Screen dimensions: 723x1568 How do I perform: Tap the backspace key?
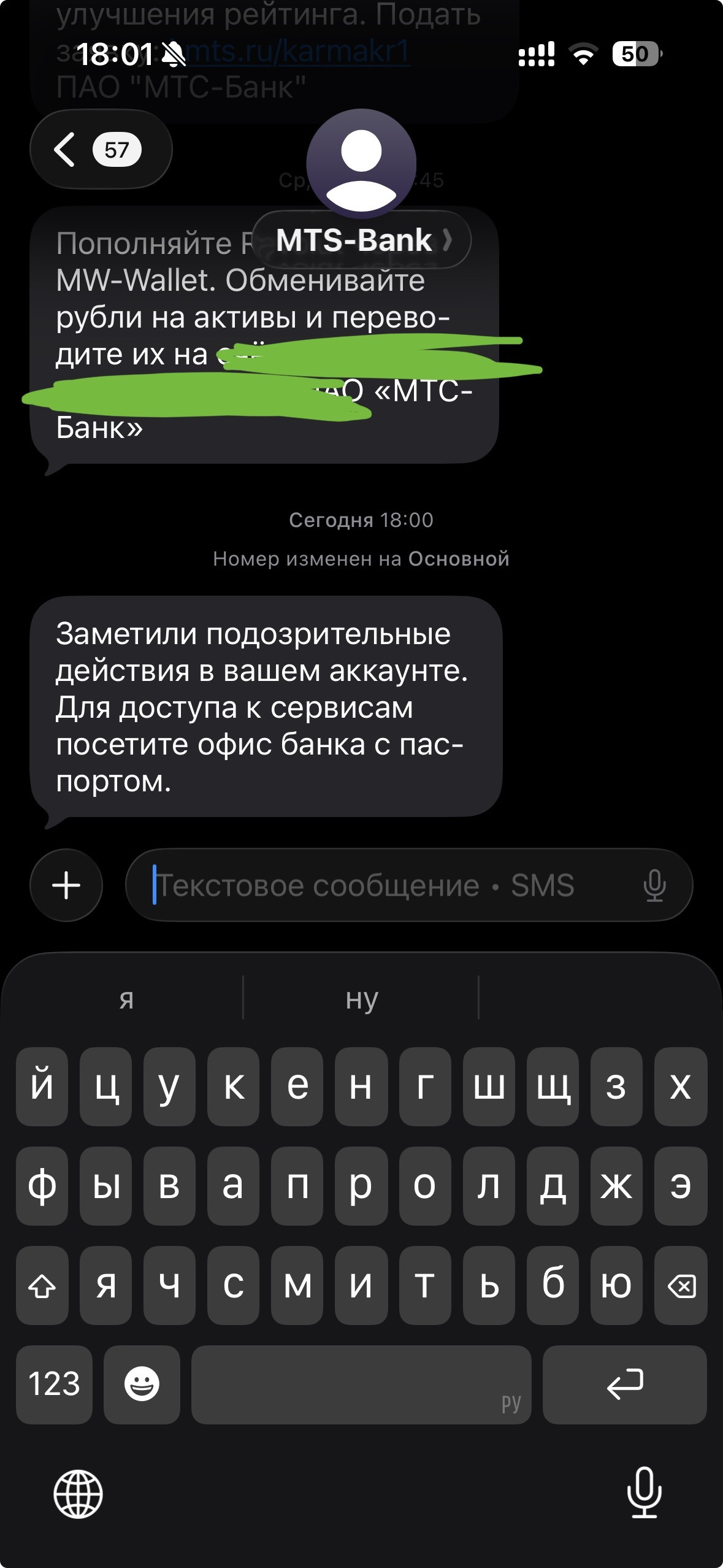pyautogui.click(x=681, y=1285)
